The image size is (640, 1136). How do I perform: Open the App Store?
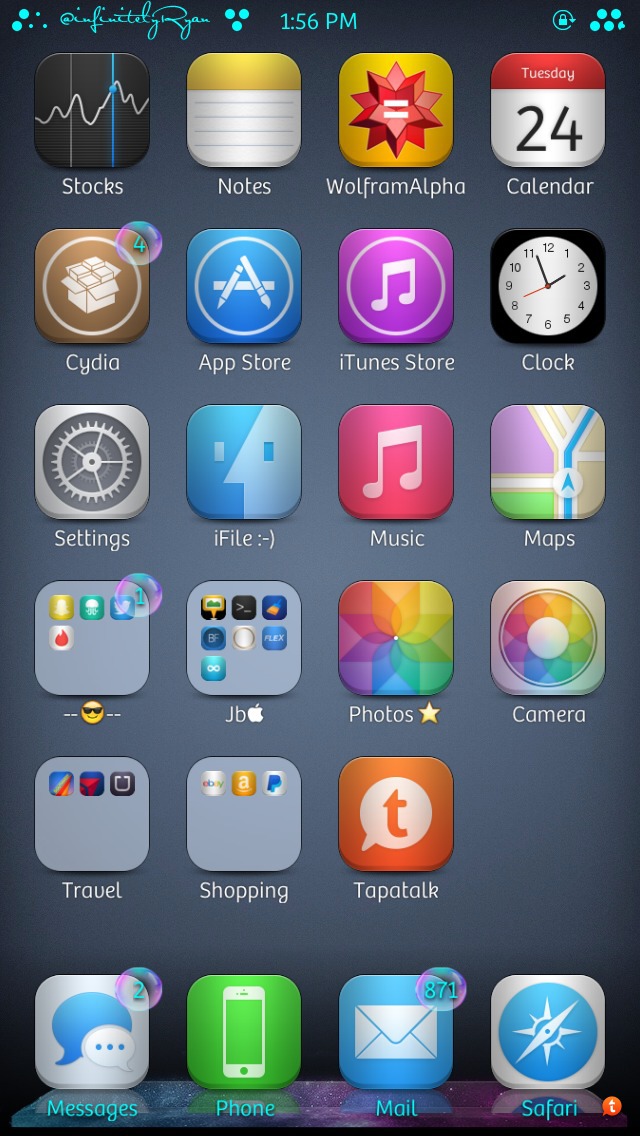pyautogui.click(x=244, y=286)
